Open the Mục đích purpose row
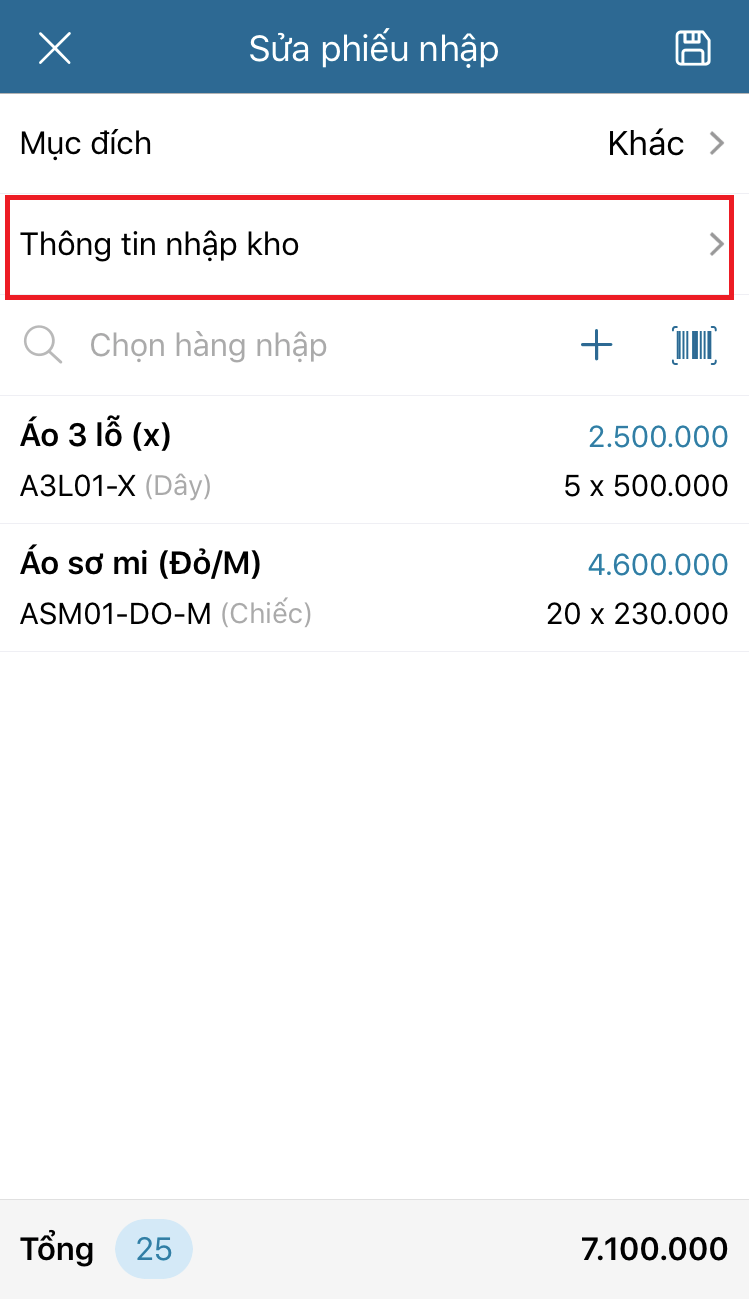Viewport: 749px width, 1299px height. (374, 144)
